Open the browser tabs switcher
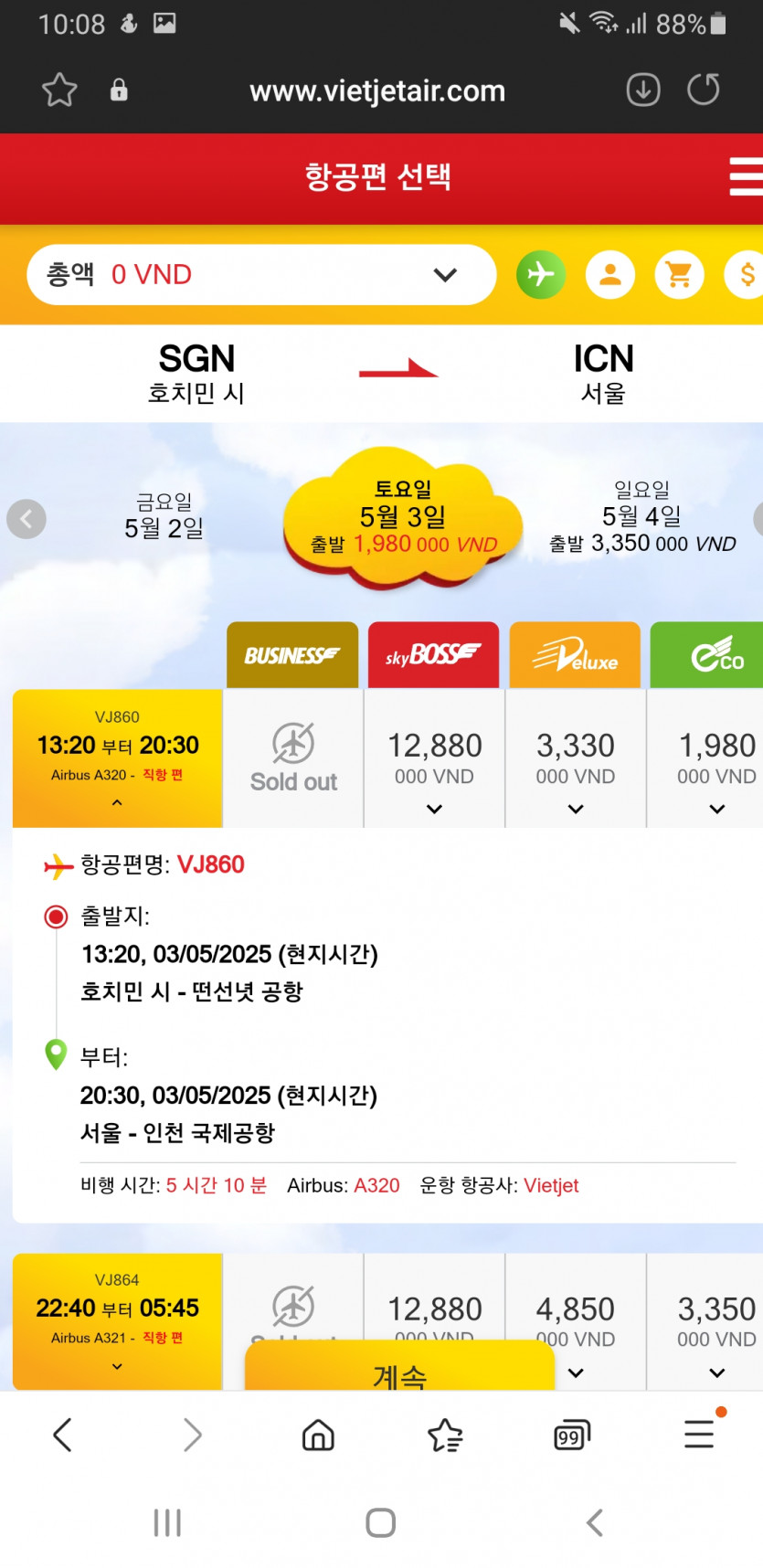The width and height of the screenshot is (763, 1568). (572, 1436)
